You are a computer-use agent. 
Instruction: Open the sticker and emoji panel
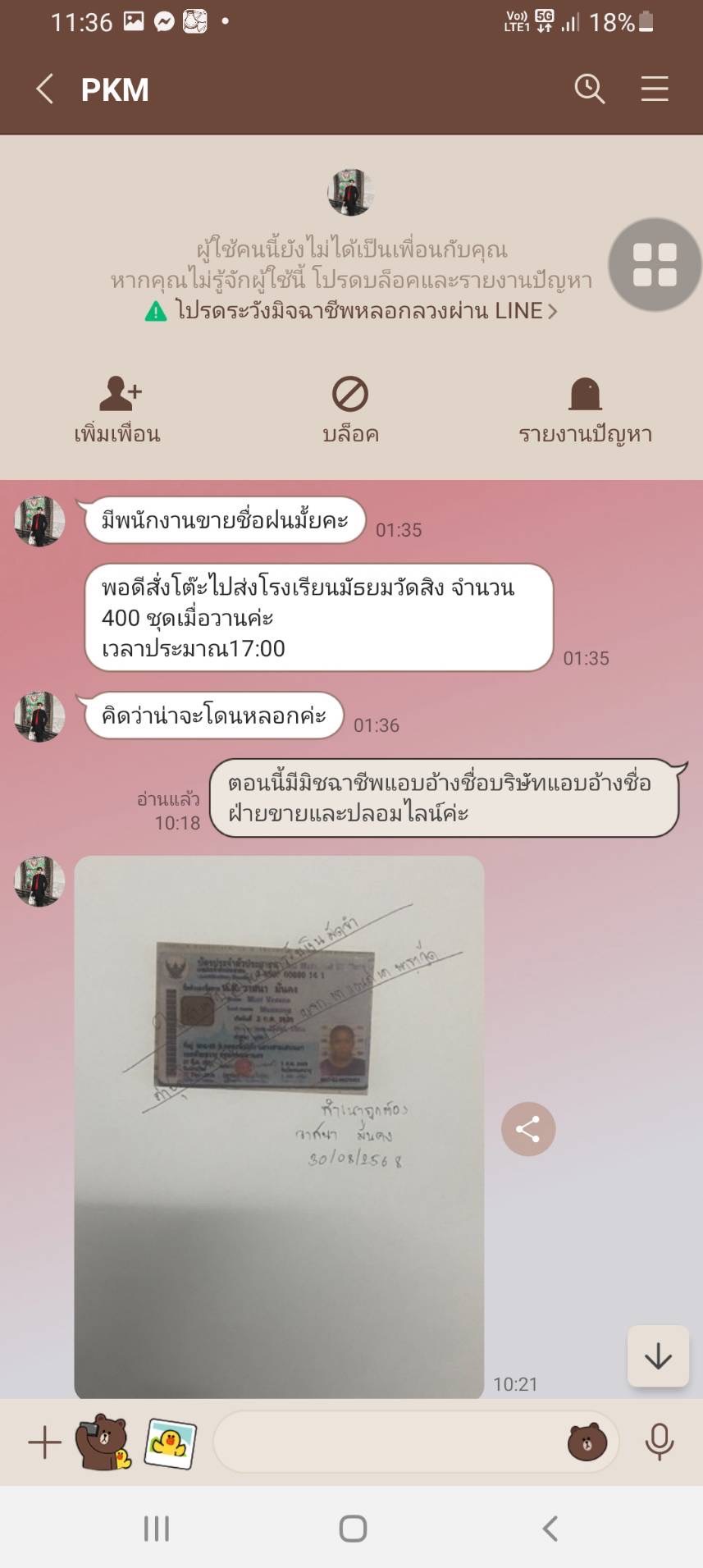pyautogui.click(x=587, y=1442)
